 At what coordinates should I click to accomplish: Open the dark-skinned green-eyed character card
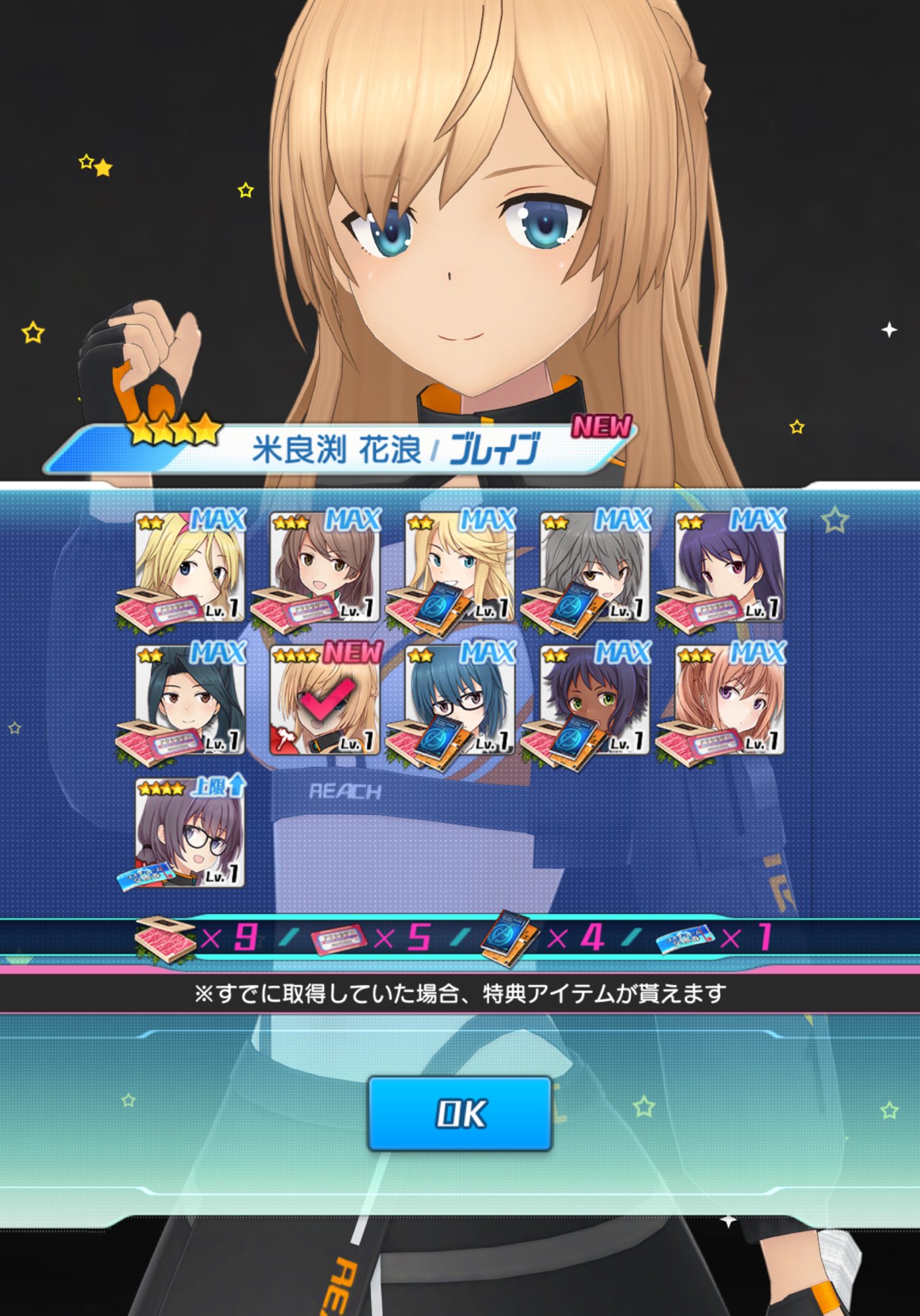(x=595, y=699)
